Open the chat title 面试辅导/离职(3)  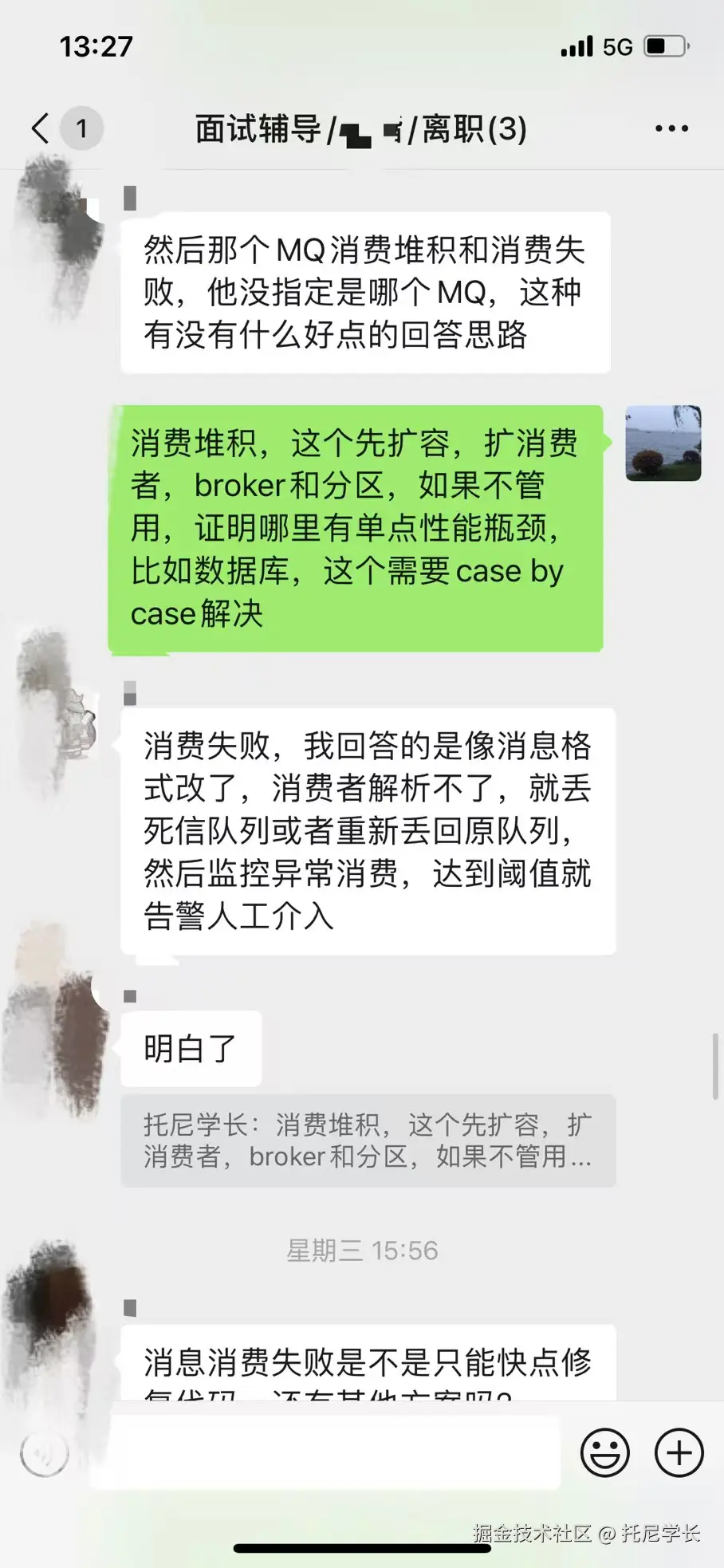tap(359, 128)
